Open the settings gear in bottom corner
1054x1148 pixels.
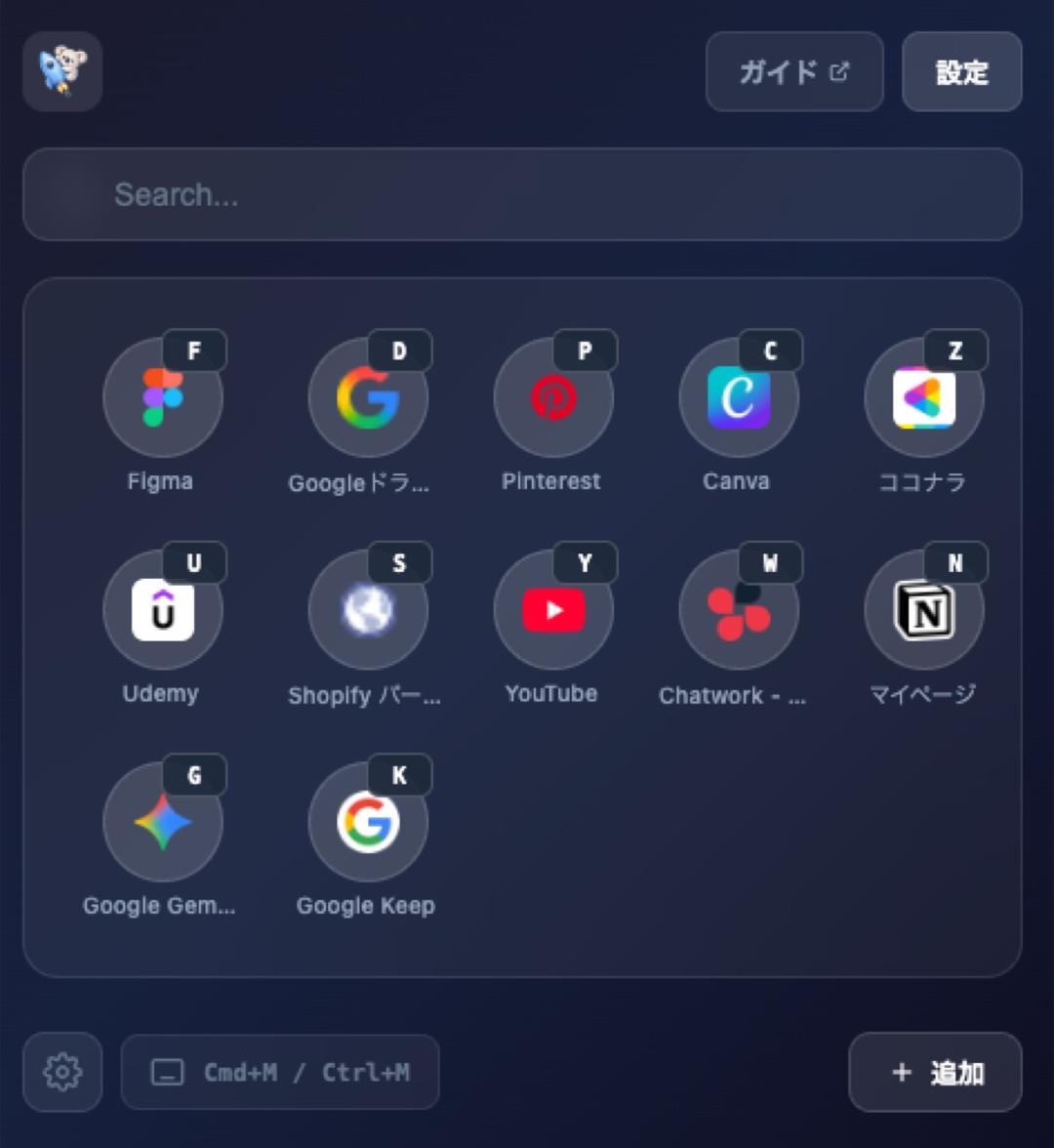pos(61,1072)
